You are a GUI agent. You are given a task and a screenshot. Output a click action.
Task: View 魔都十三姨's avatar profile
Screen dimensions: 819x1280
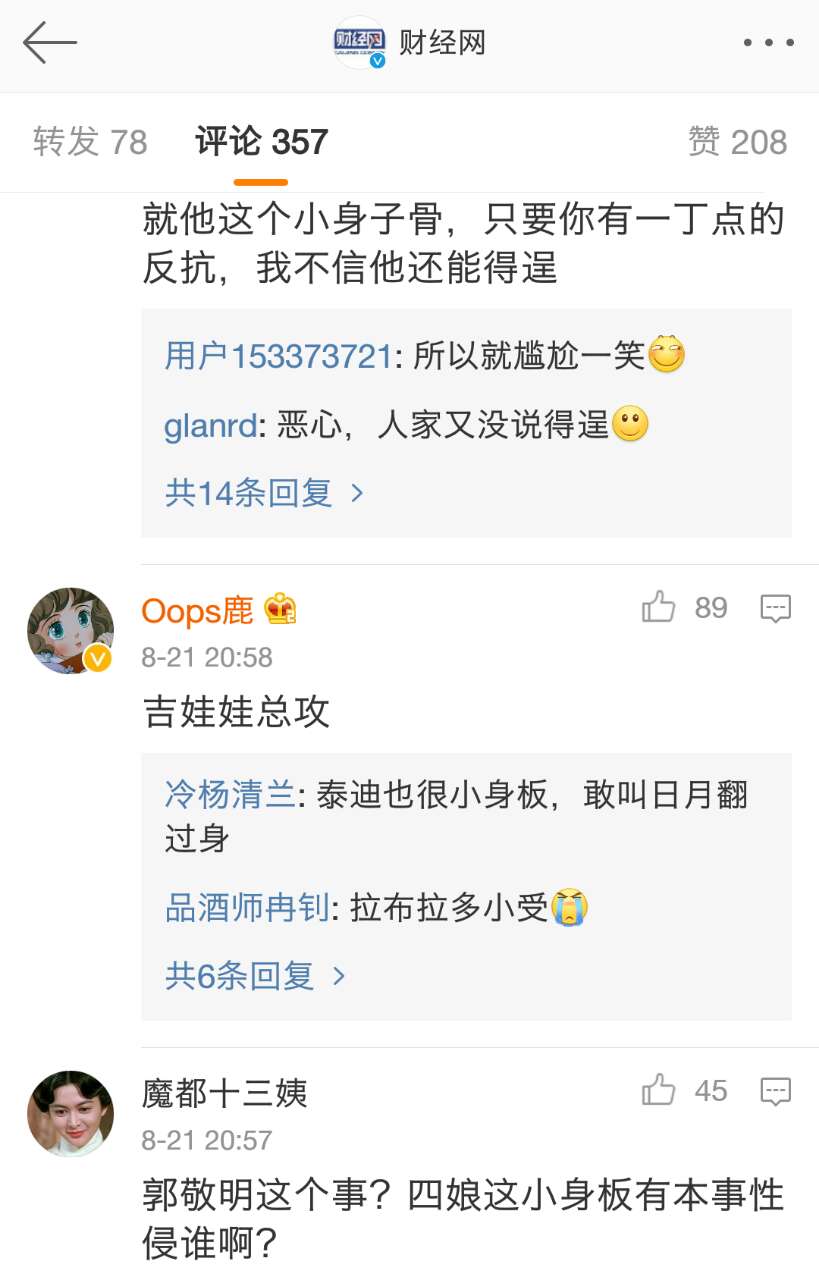70,1113
